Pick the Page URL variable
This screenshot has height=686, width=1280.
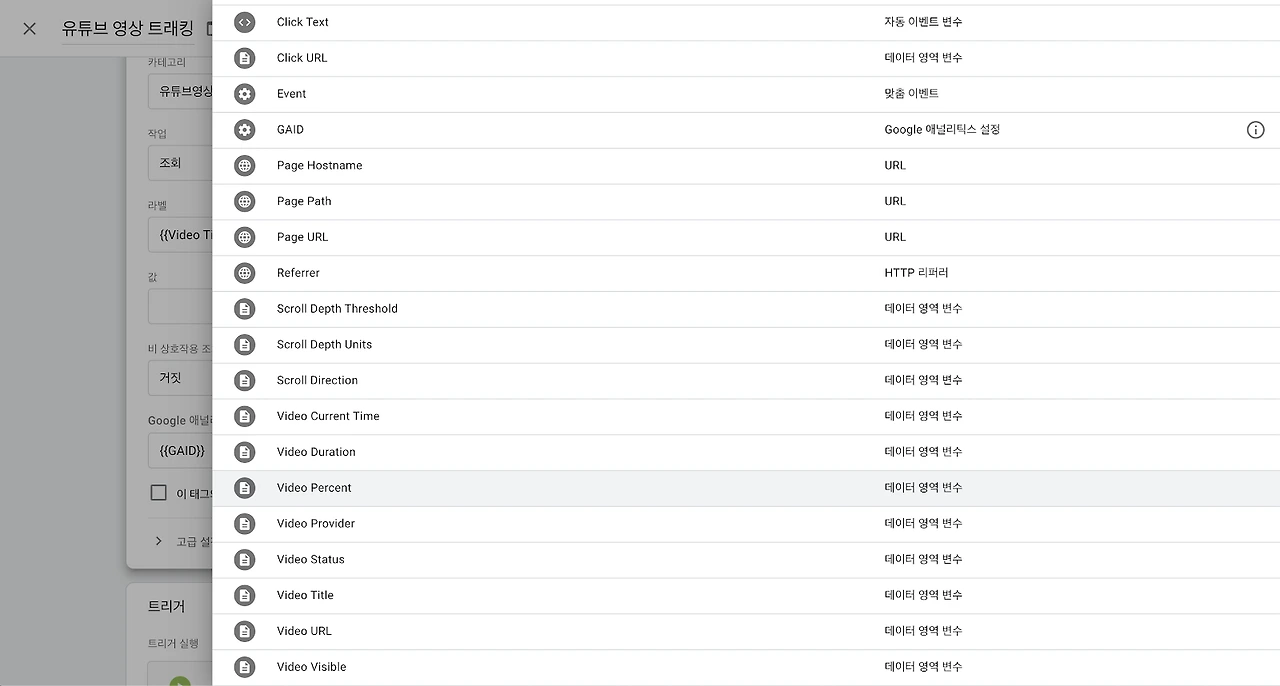coord(746,238)
